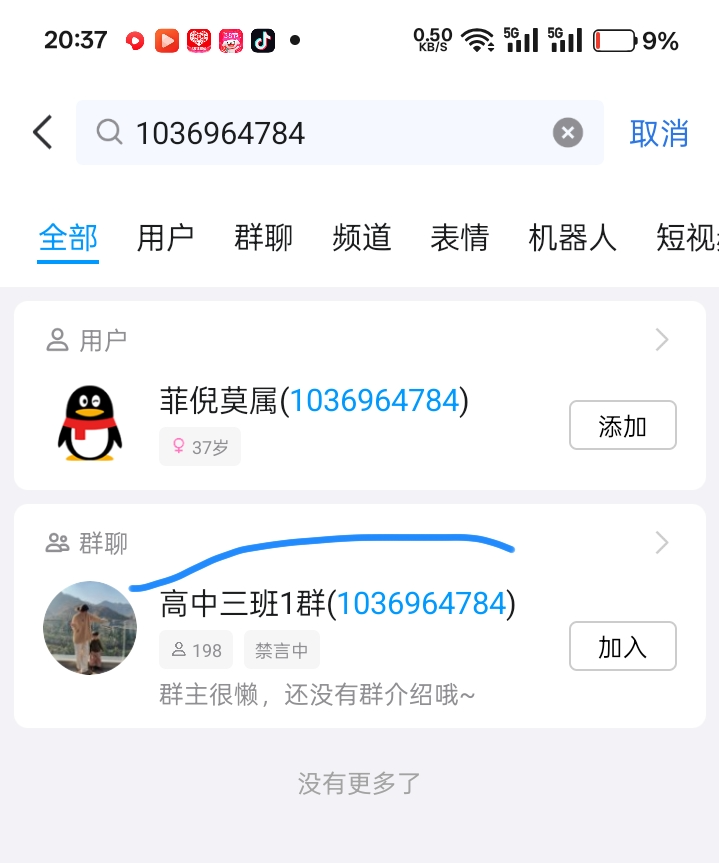Expand the 群聊 section for more results
719x863 pixels.
(661, 543)
